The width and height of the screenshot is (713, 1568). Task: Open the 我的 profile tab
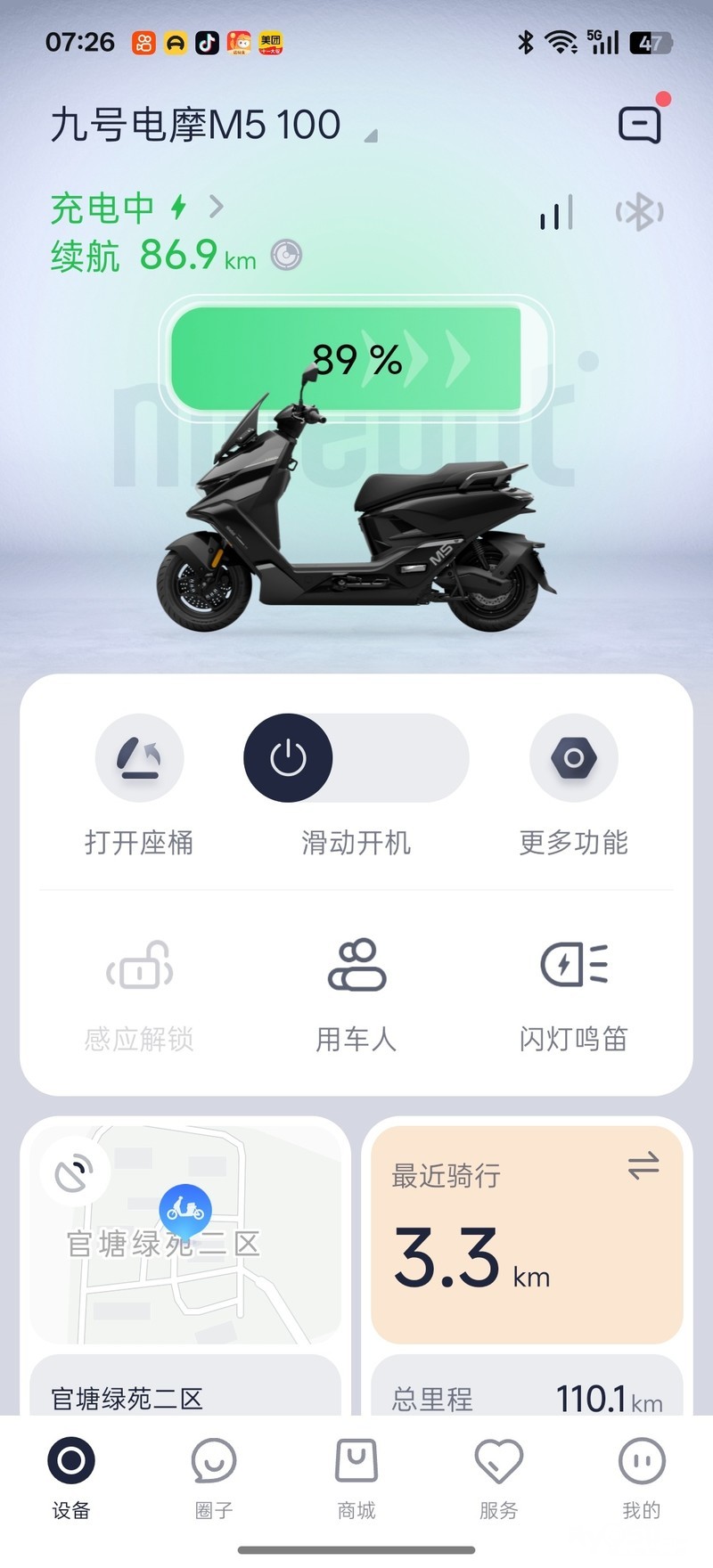641,1477
